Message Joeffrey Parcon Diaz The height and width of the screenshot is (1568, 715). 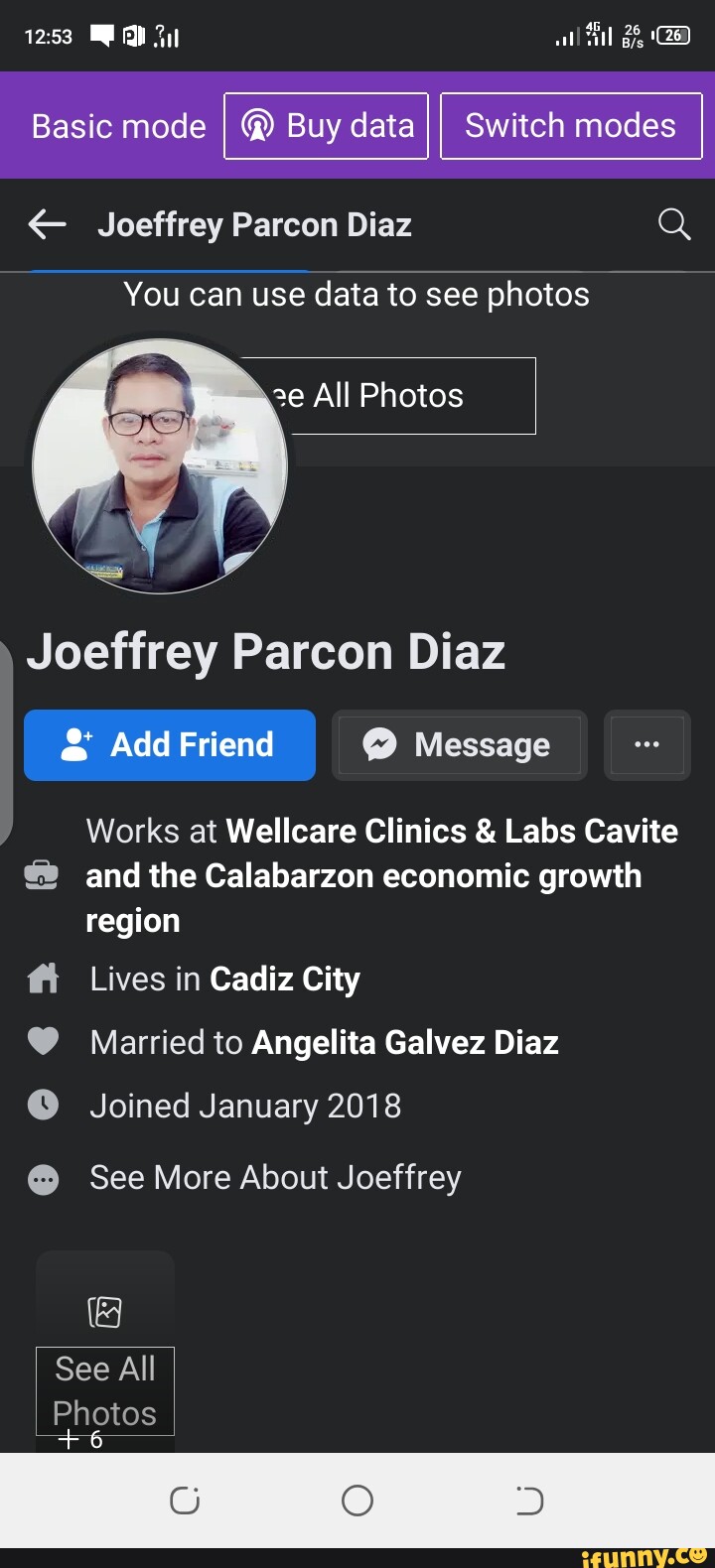pyautogui.click(x=460, y=745)
